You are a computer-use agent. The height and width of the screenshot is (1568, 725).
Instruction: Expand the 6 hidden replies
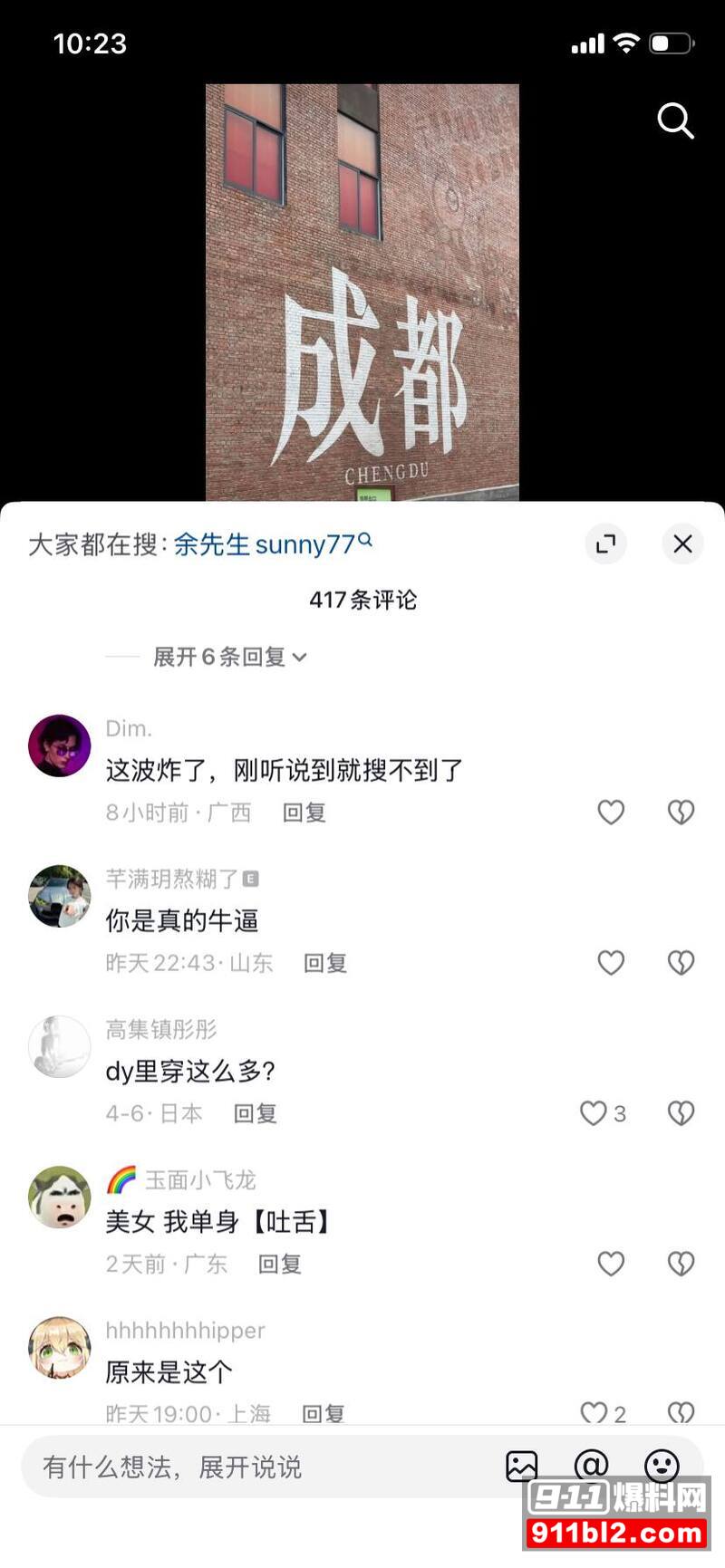point(217,658)
